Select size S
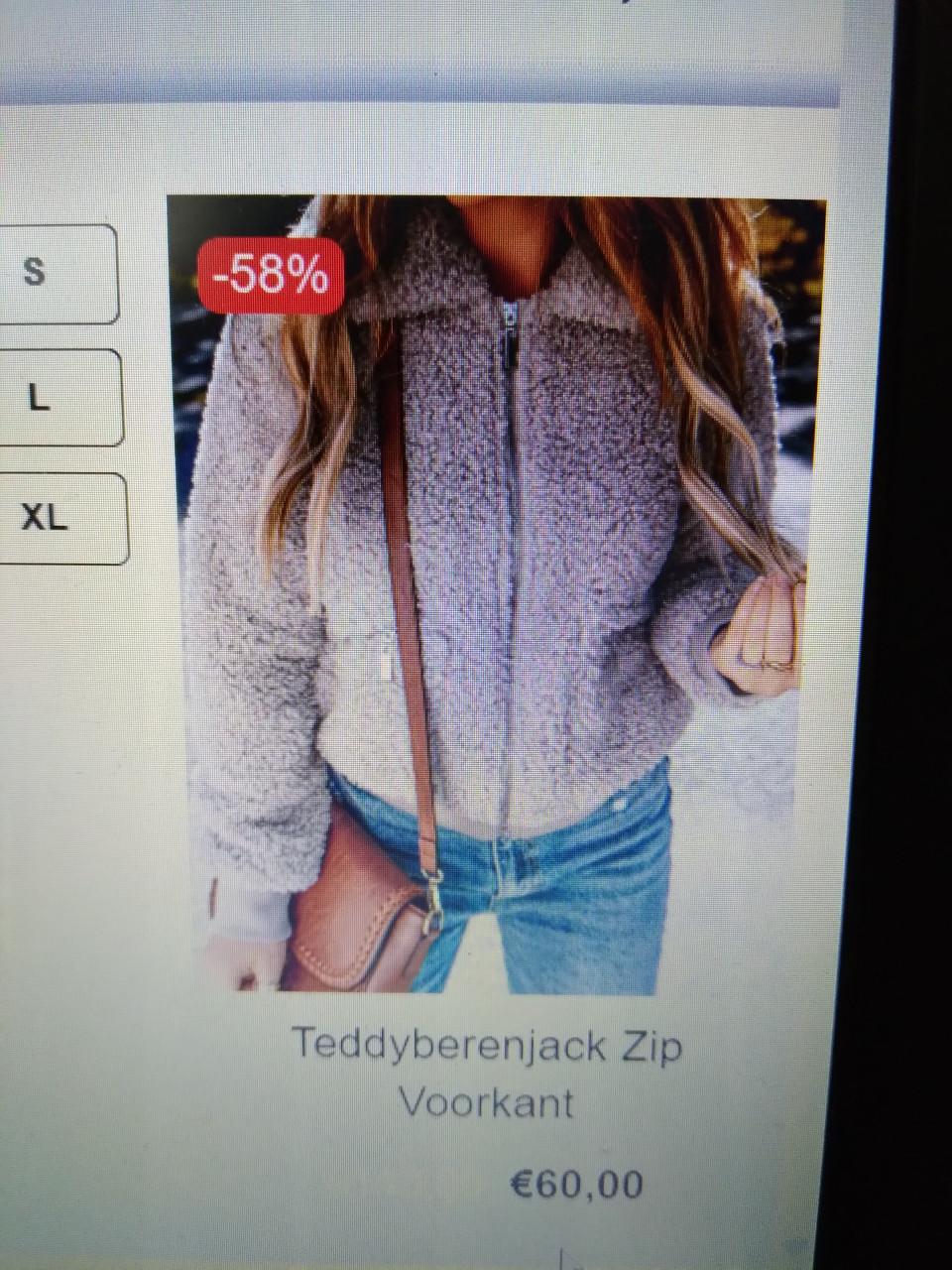The height and width of the screenshot is (1270, 952). click(x=50, y=271)
